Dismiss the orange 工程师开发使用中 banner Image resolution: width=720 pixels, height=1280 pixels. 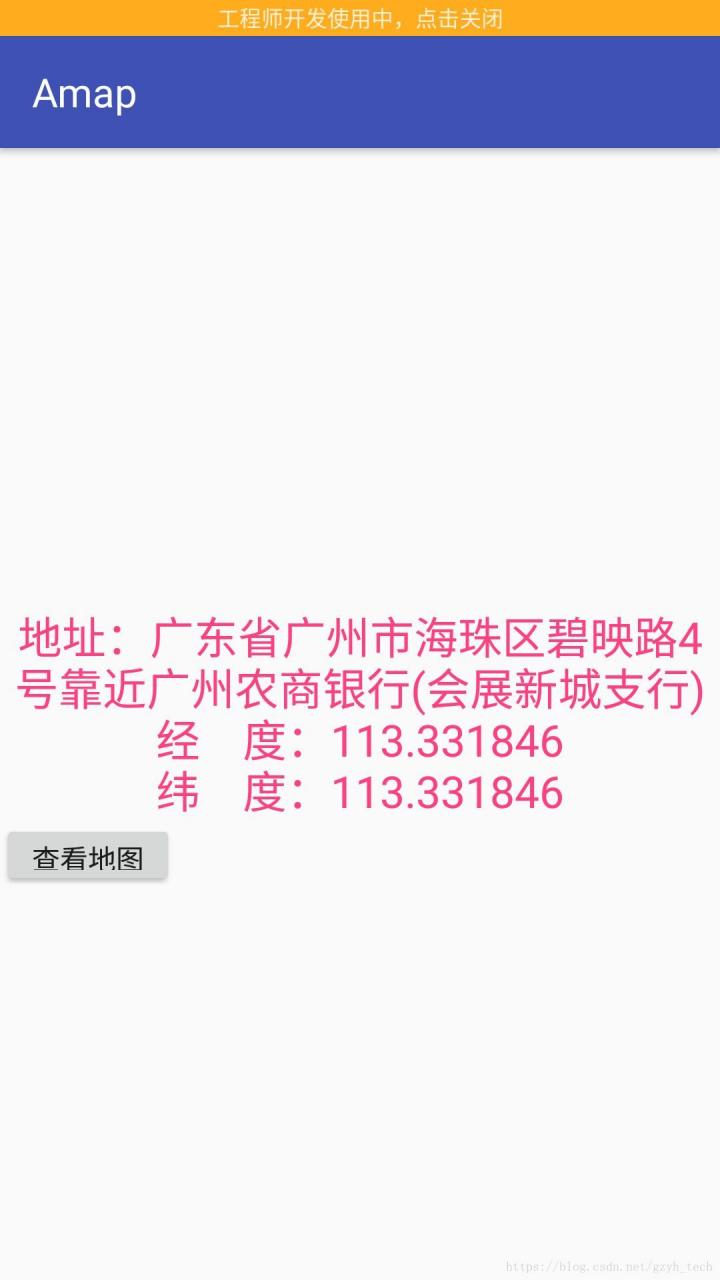360,18
